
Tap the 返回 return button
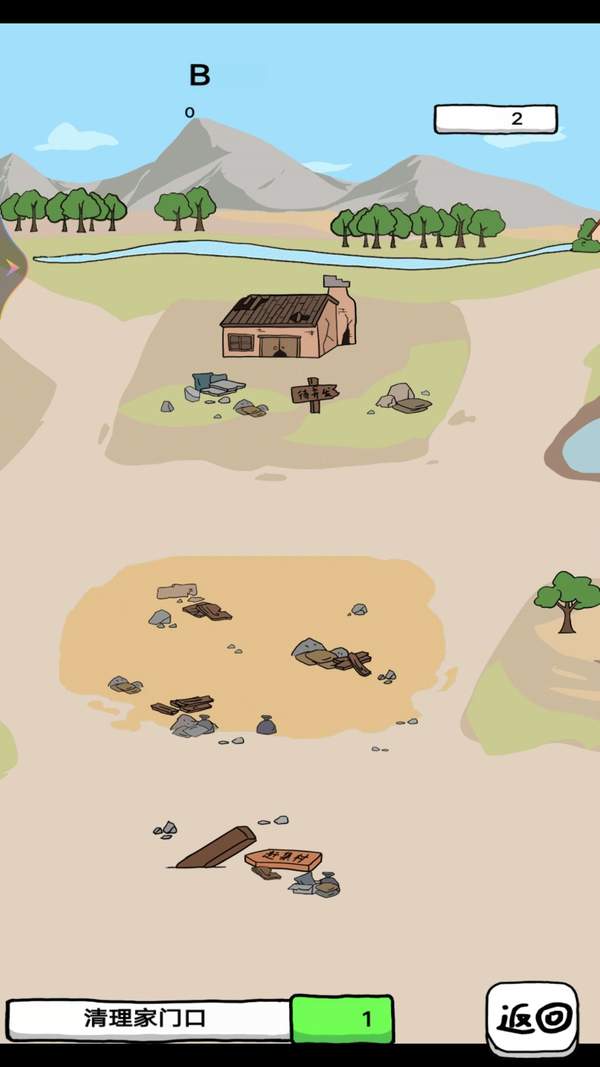[x=532, y=1017]
